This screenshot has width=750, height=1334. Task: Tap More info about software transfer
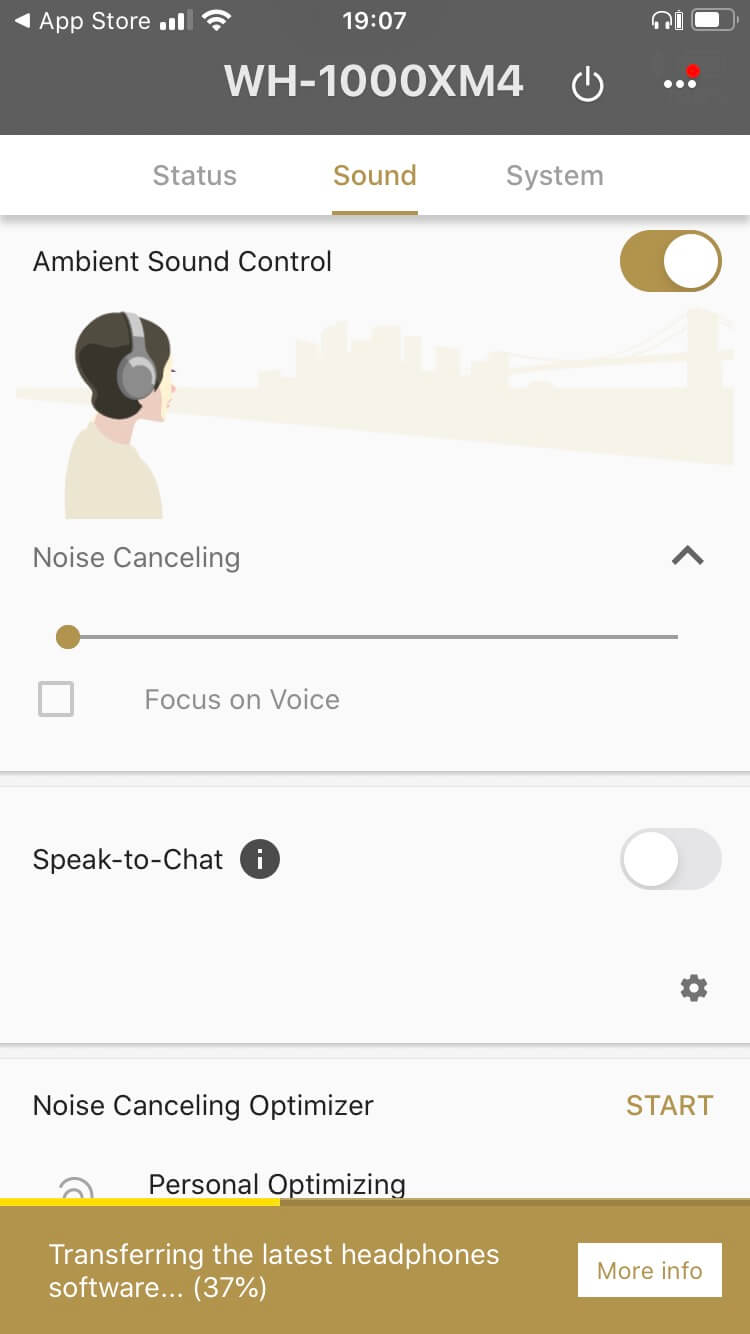pyautogui.click(x=649, y=1270)
